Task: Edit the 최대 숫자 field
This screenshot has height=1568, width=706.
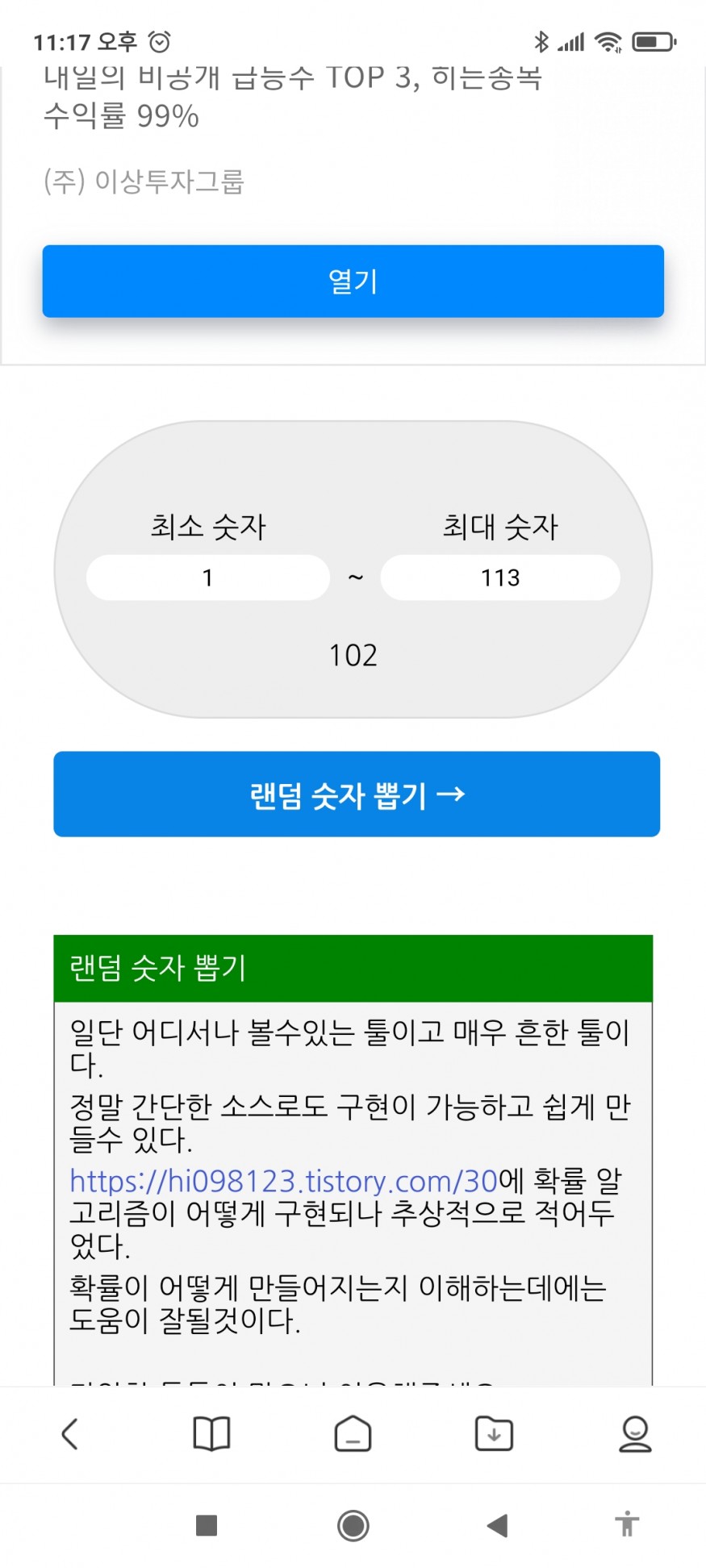Action: coord(500,578)
